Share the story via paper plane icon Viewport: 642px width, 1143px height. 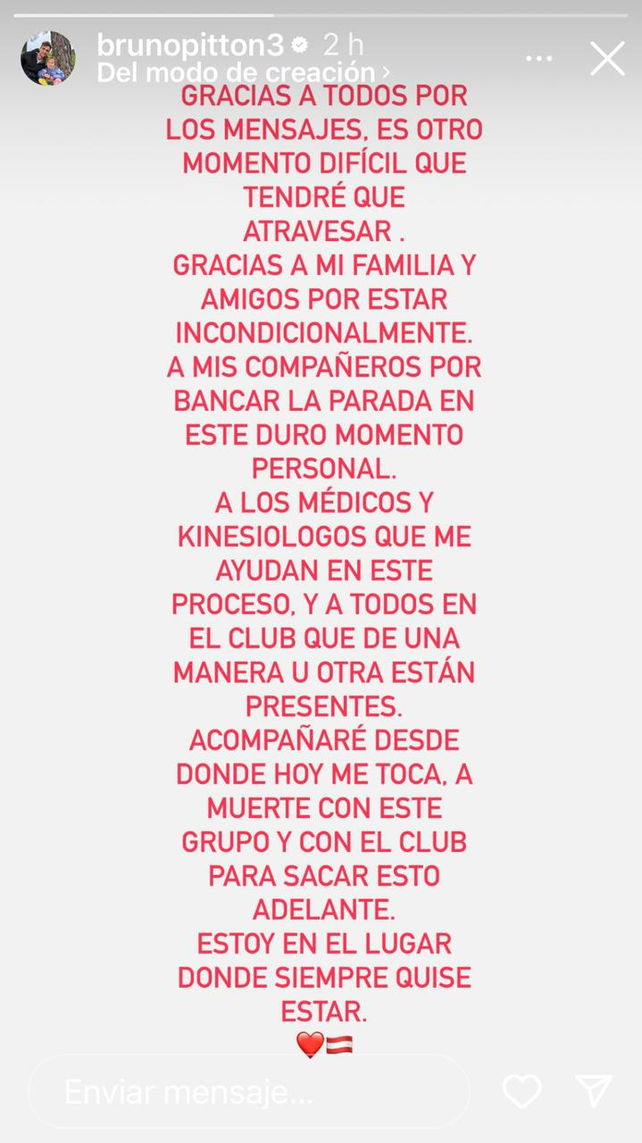click(x=594, y=1091)
